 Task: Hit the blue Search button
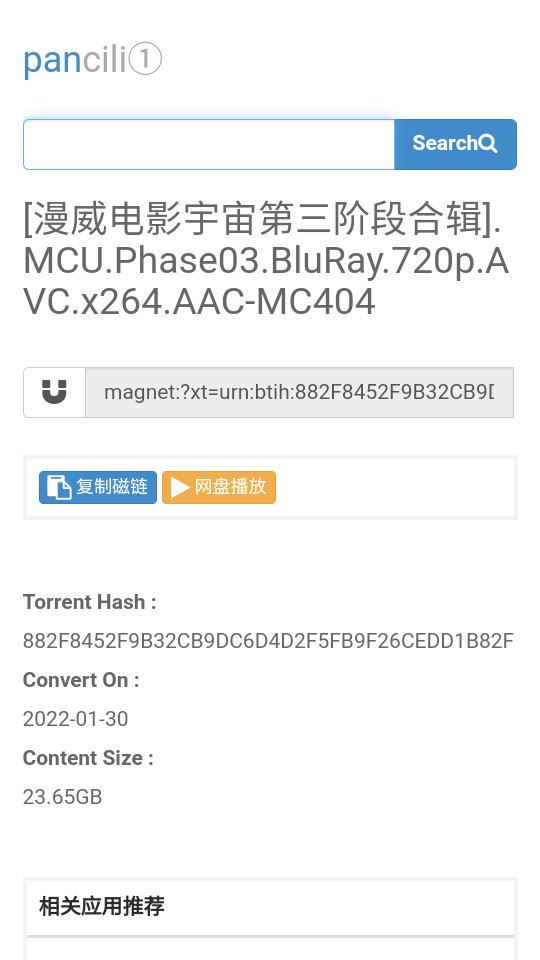456,144
